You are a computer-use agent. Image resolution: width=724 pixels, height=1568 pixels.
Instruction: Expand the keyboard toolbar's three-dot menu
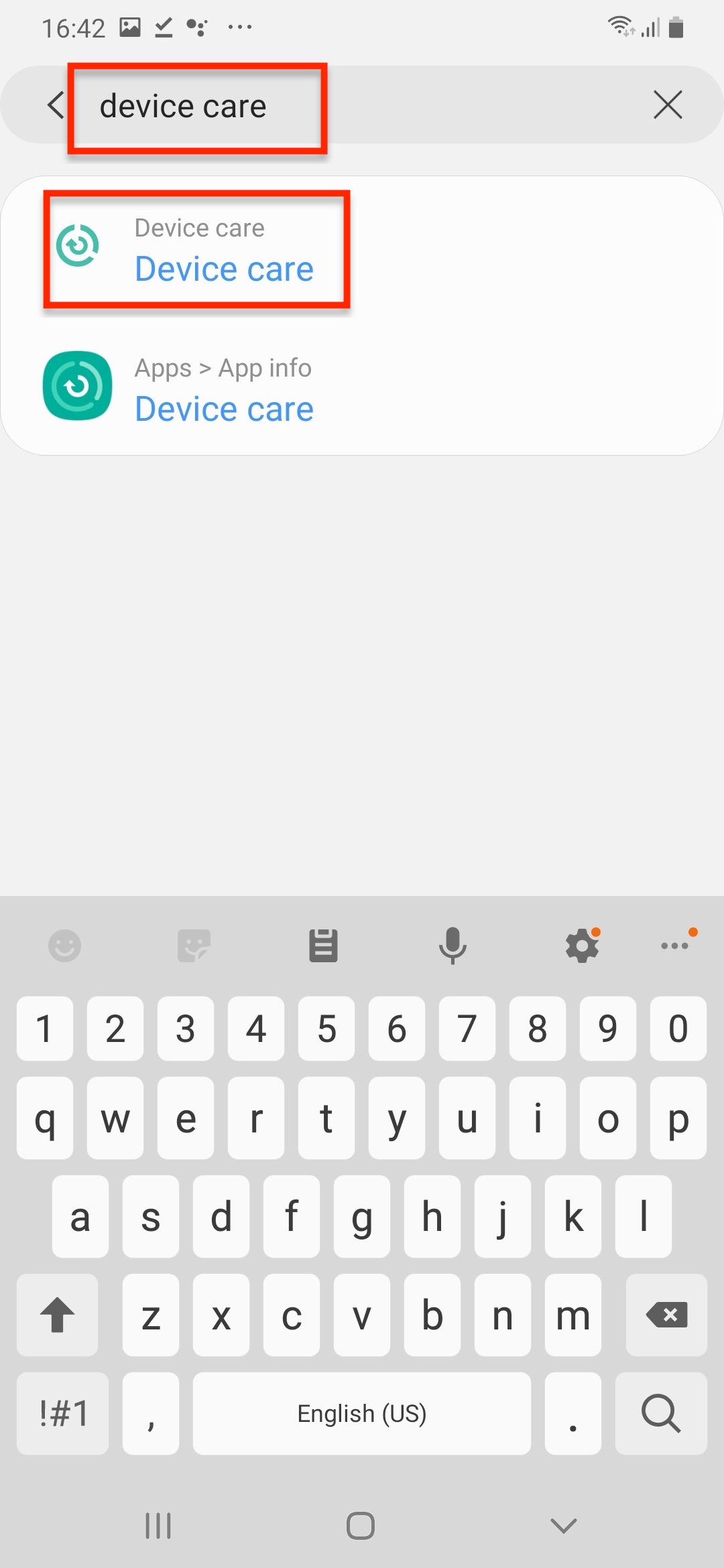(675, 945)
